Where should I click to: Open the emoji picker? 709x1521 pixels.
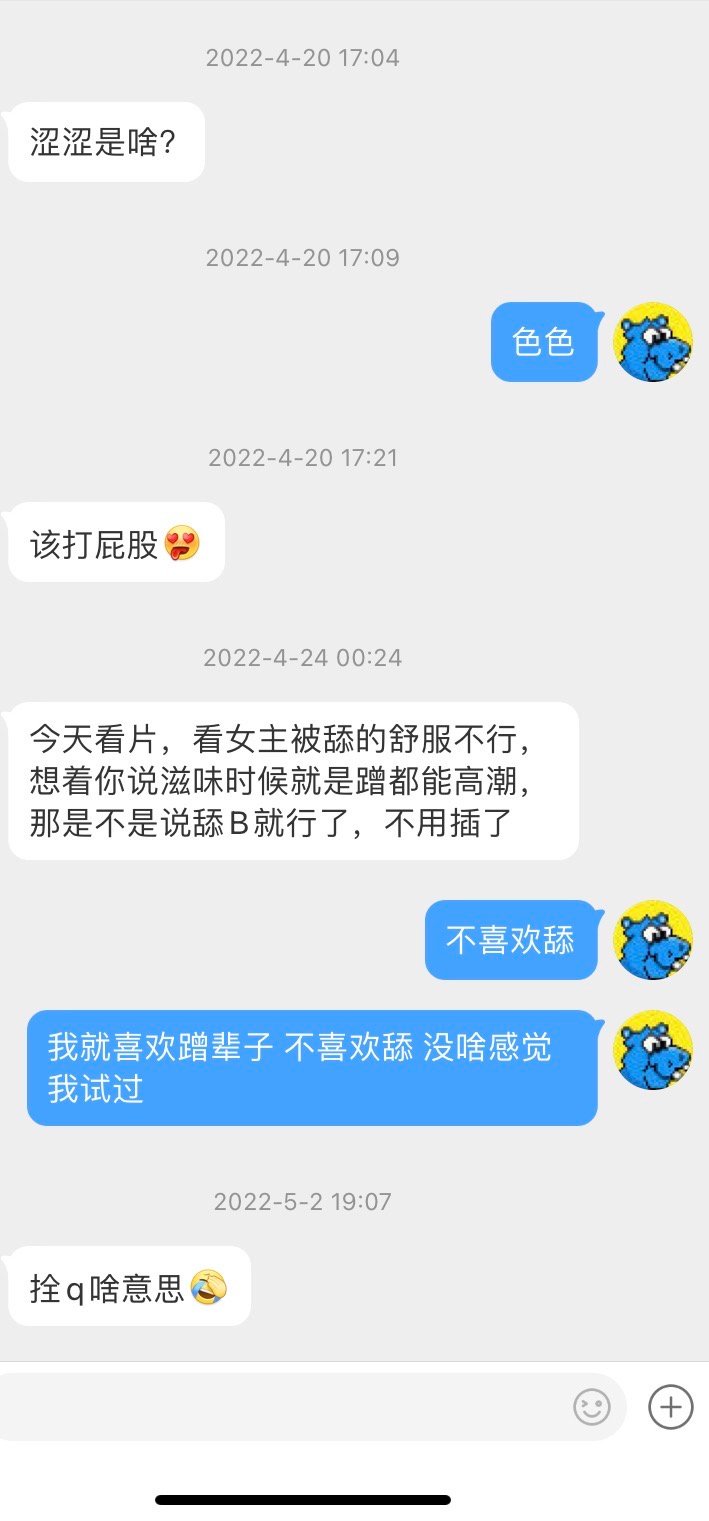(591, 1407)
